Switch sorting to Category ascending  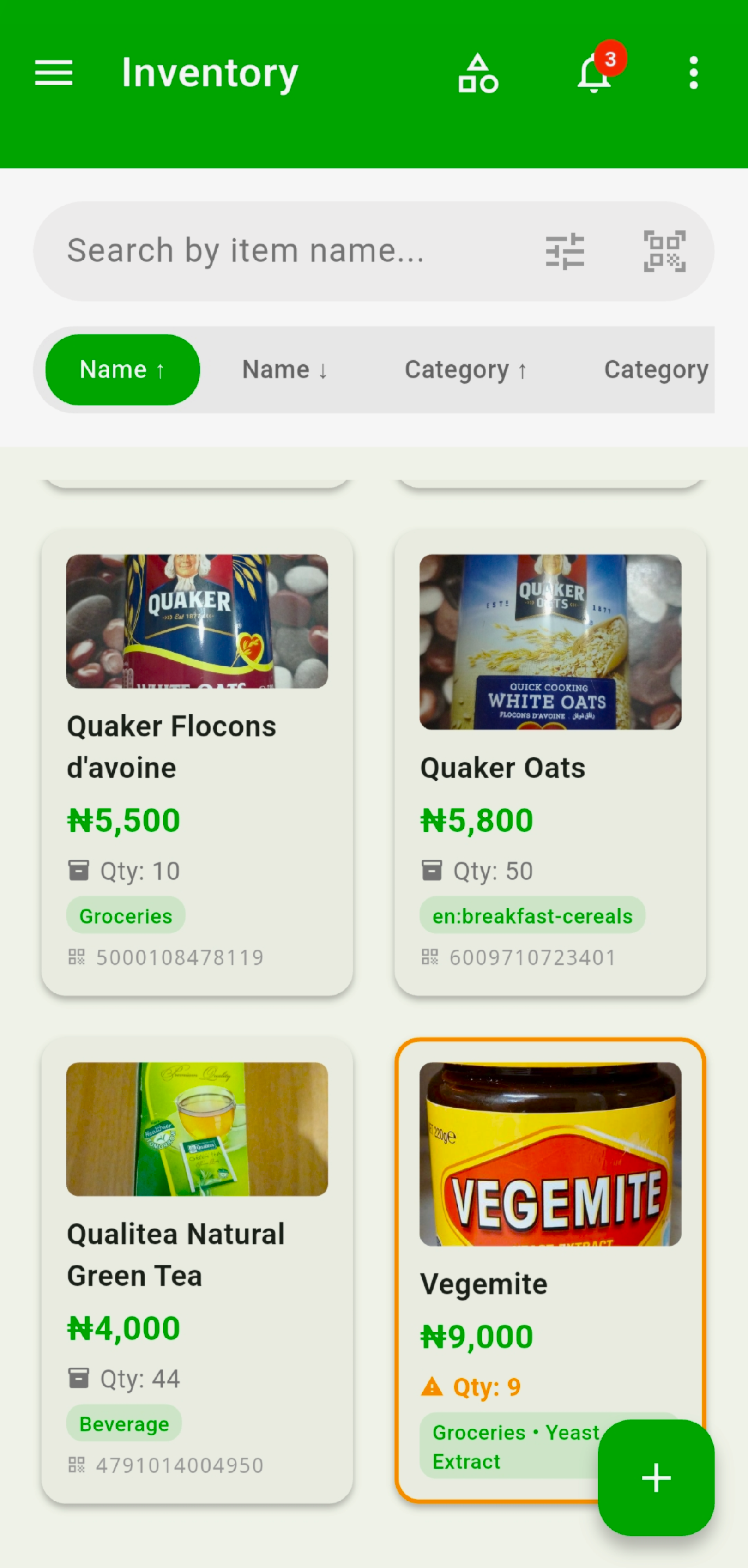pos(466,369)
